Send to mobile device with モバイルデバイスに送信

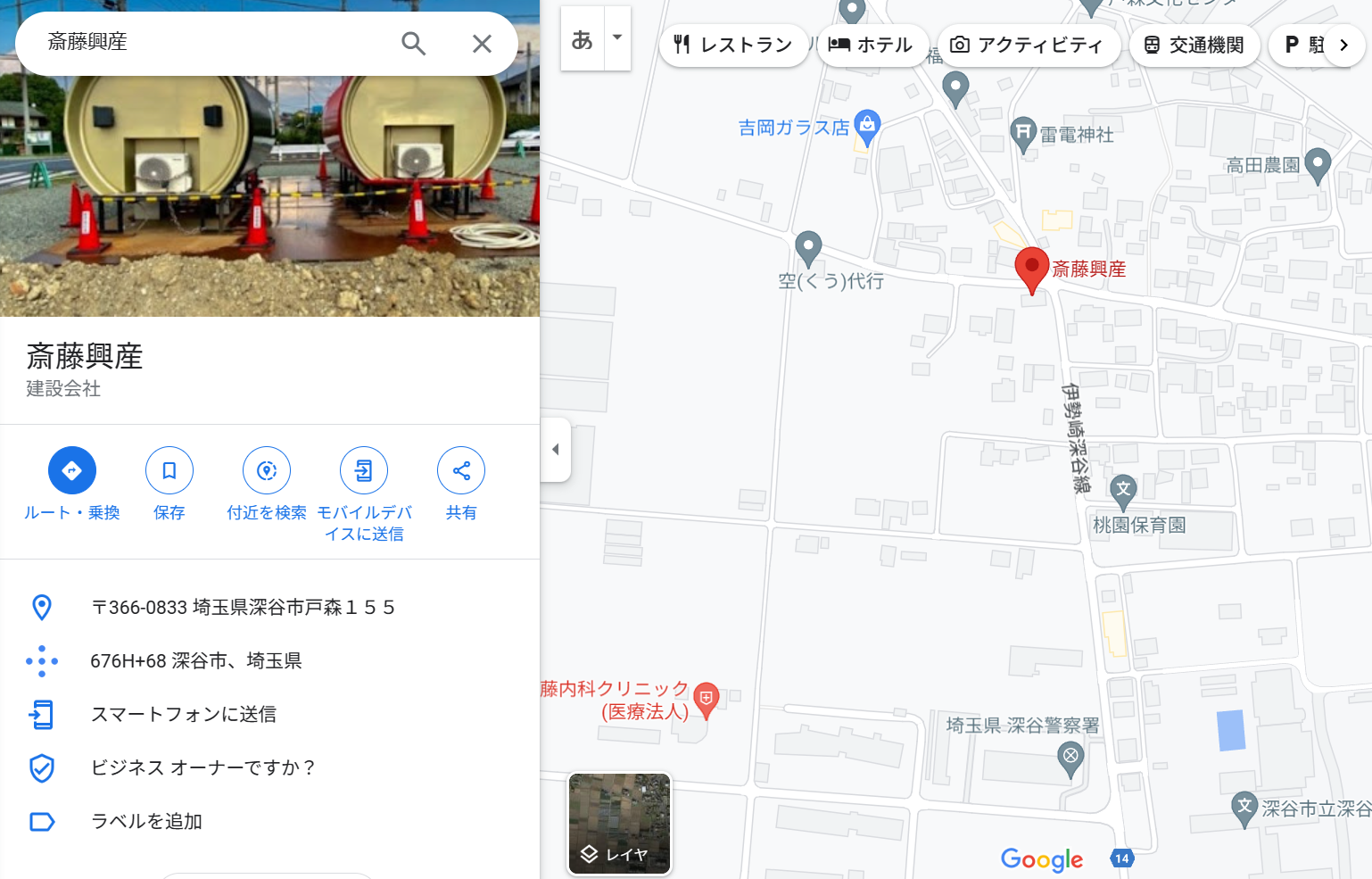click(364, 470)
